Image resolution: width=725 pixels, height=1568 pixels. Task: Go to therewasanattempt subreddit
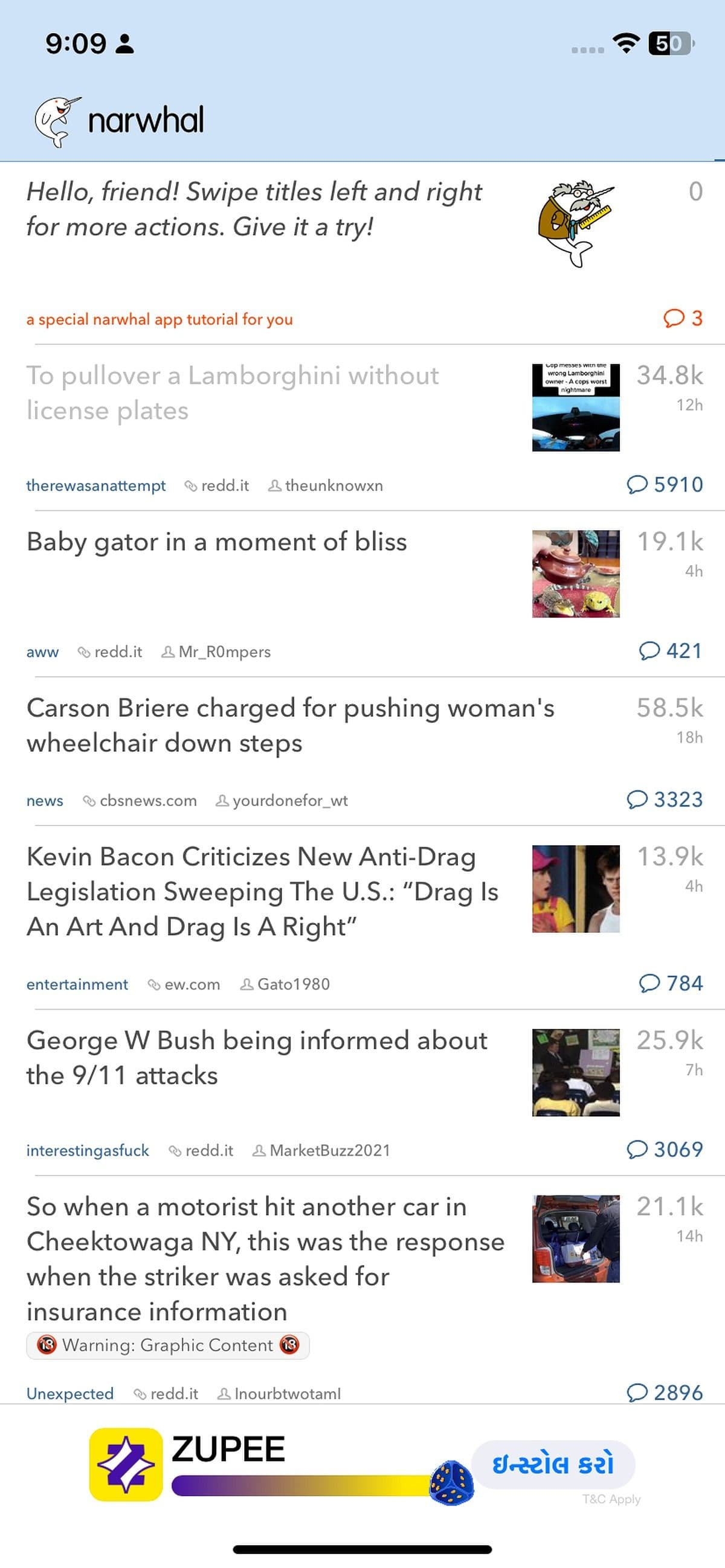(95, 486)
